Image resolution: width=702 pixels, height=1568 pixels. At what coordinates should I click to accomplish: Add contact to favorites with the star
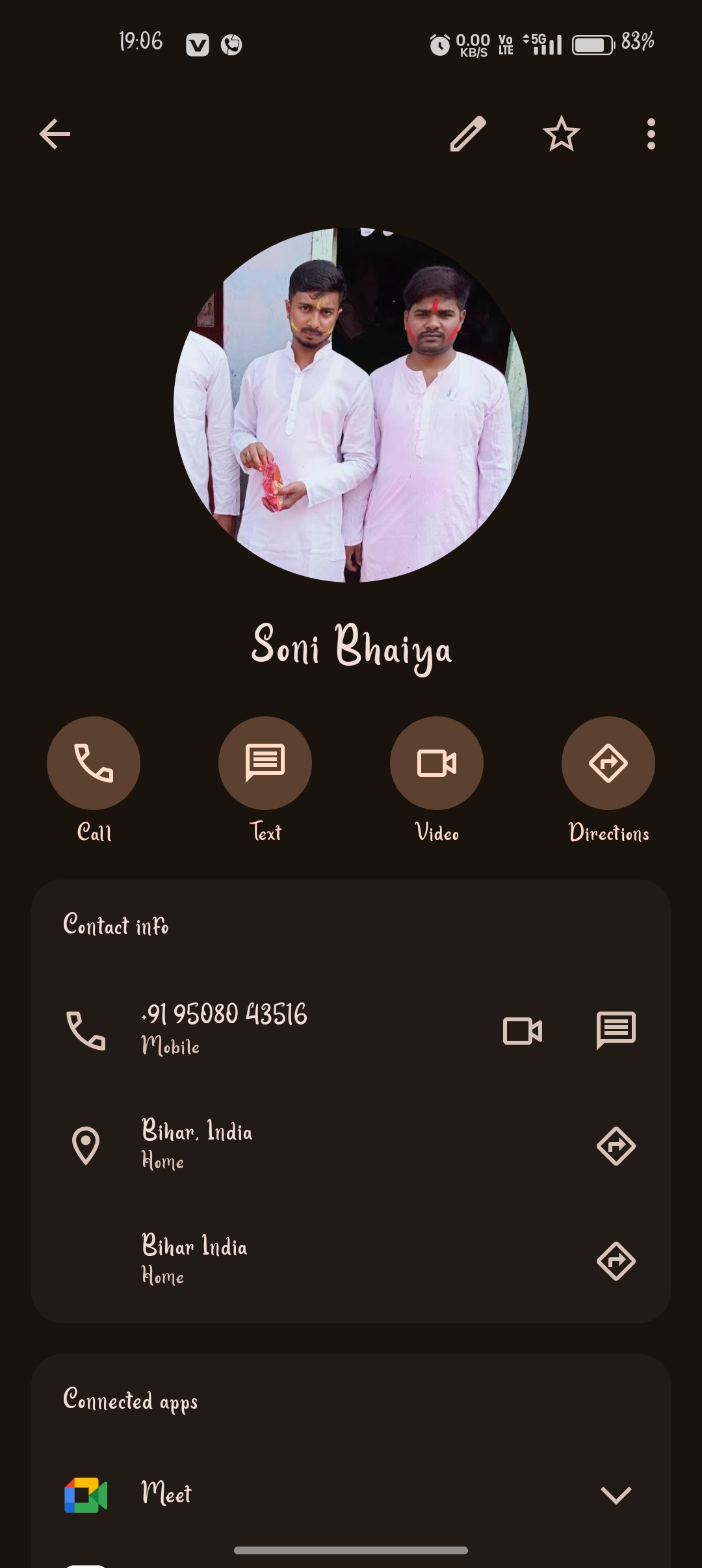click(x=561, y=134)
